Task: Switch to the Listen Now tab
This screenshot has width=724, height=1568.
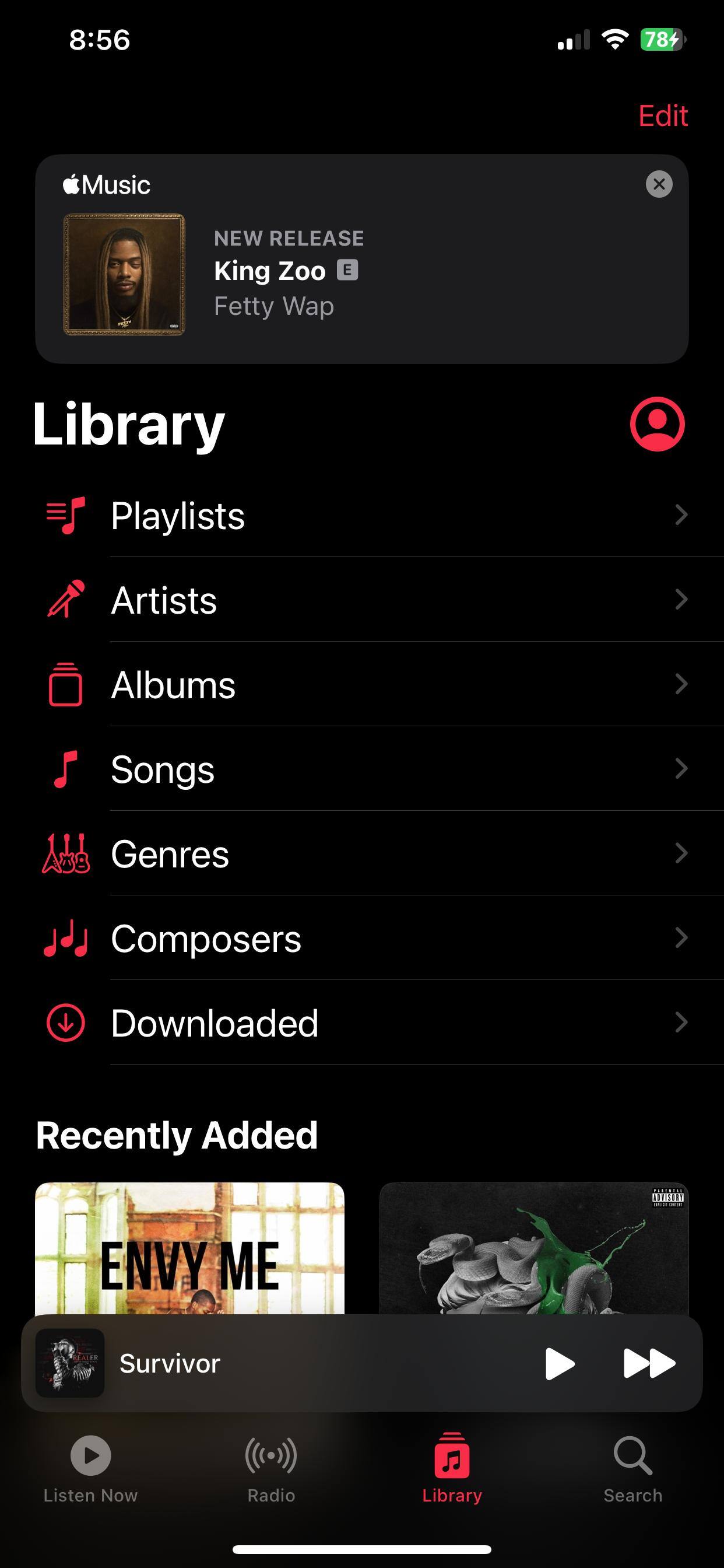Action: pos(91,1468)
